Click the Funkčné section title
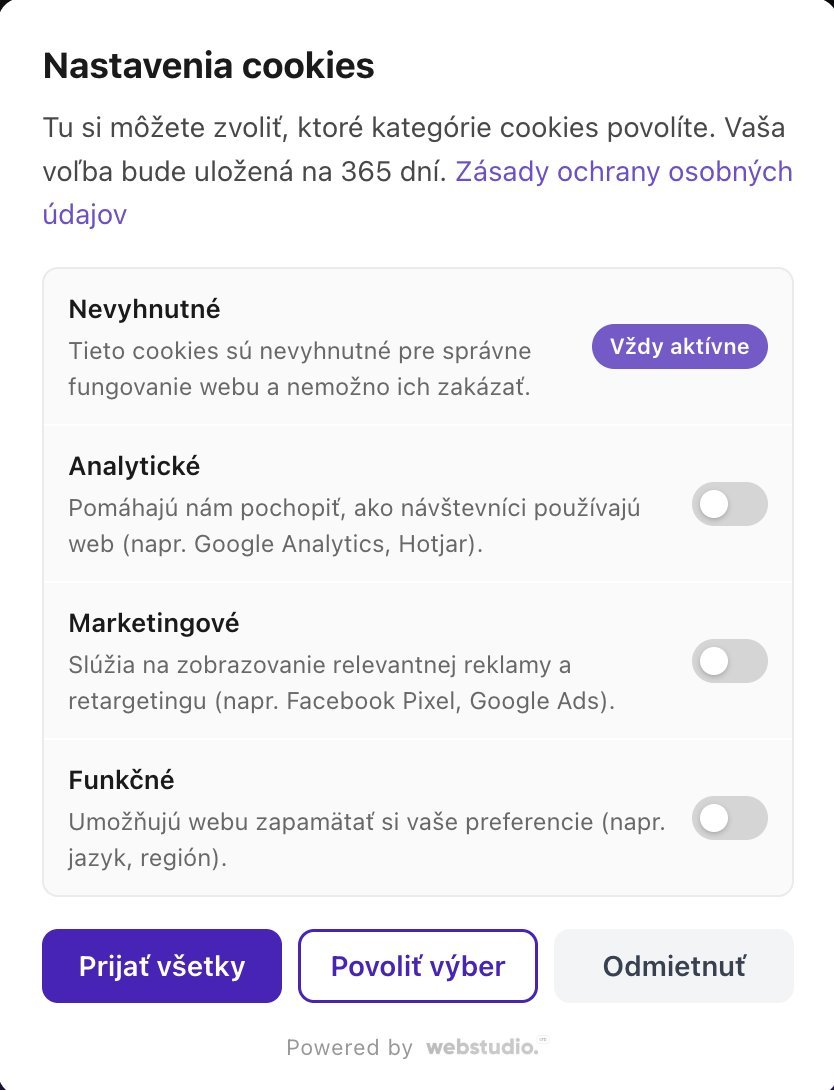 120,779
